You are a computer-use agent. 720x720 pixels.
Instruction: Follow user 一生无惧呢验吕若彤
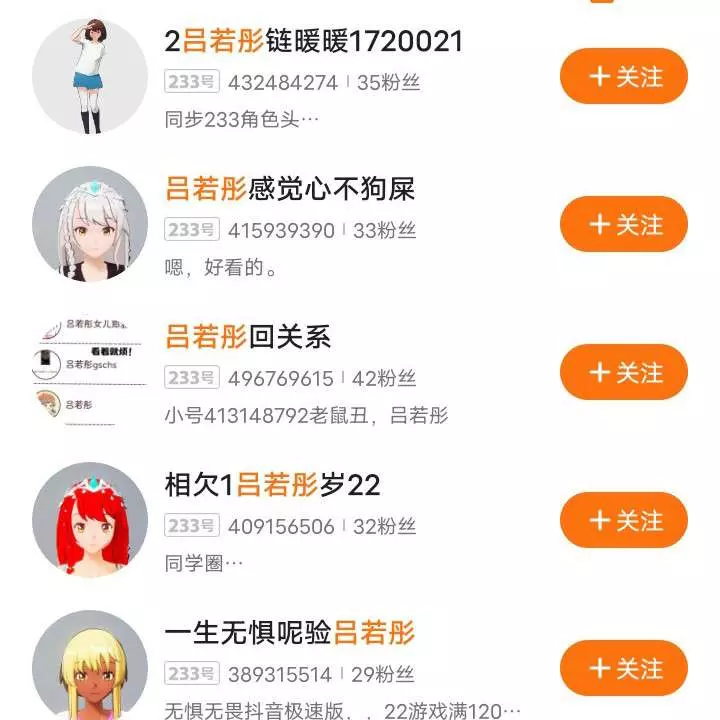click(624, 668)
